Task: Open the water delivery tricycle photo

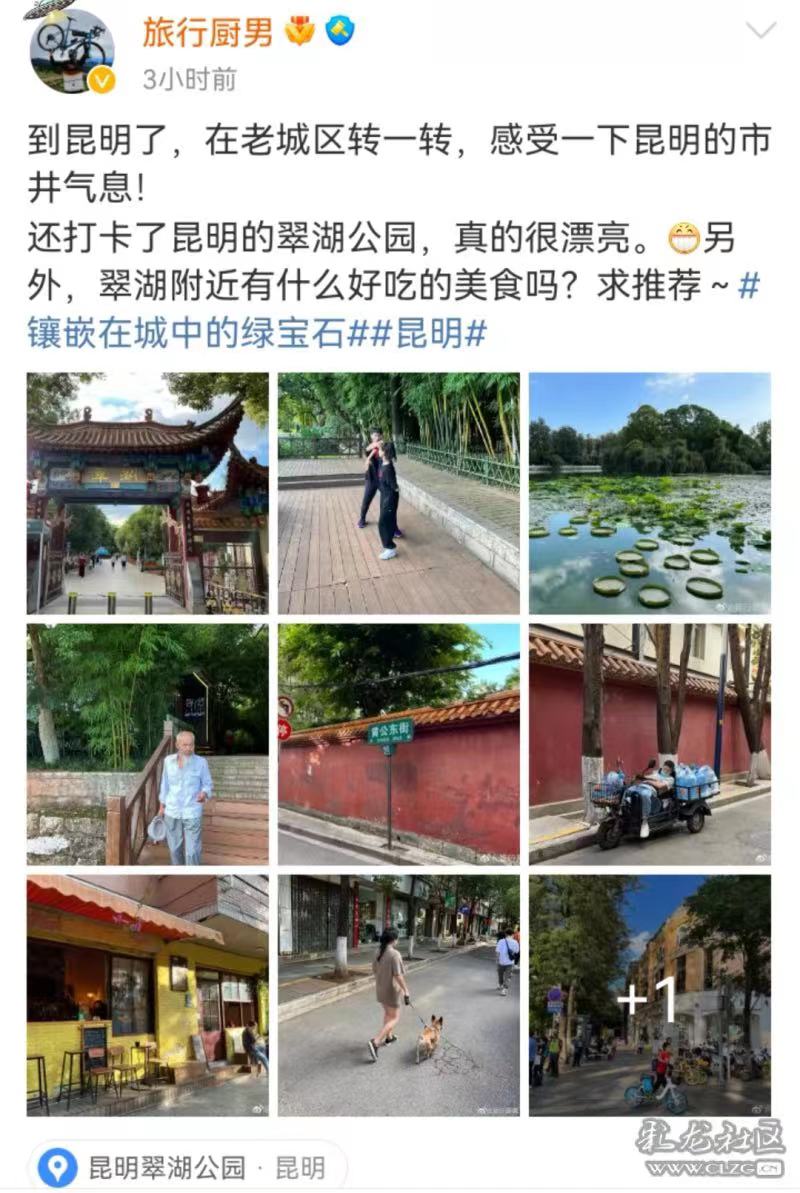Action: coord(650,745)
